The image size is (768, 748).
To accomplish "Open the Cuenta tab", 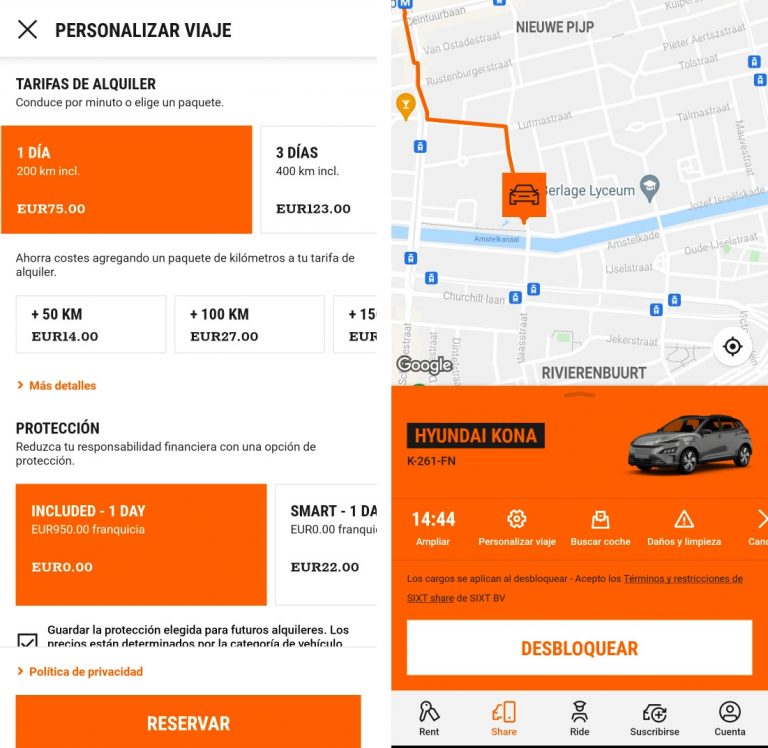I will pyautogui.click(x=730, y=718).
